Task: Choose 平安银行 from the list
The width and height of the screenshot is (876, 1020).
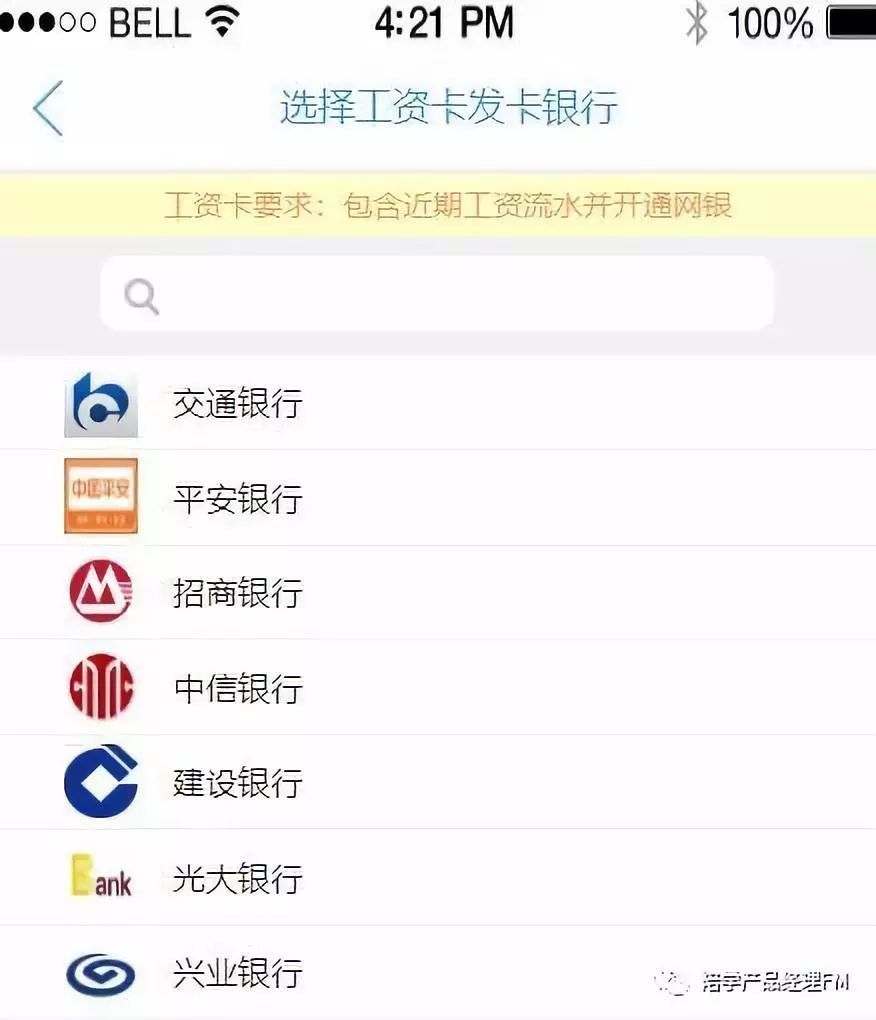Action: click(438, 498)
